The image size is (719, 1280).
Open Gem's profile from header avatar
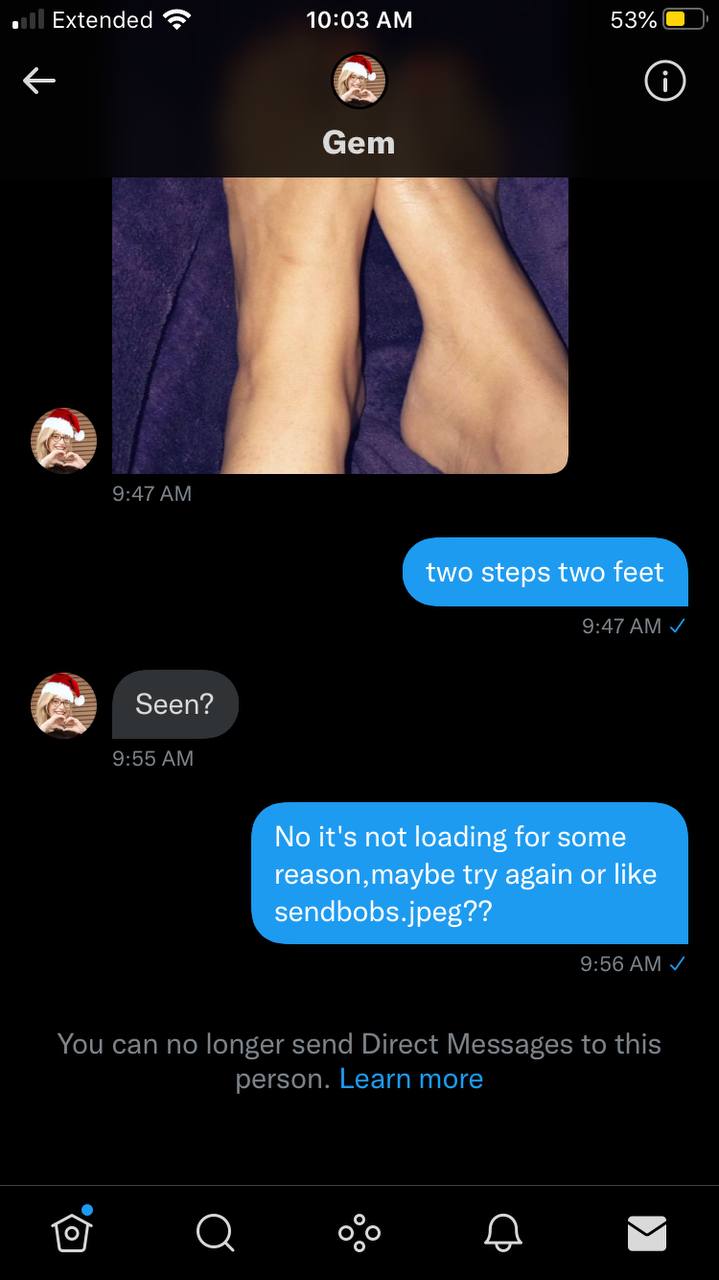359,81
